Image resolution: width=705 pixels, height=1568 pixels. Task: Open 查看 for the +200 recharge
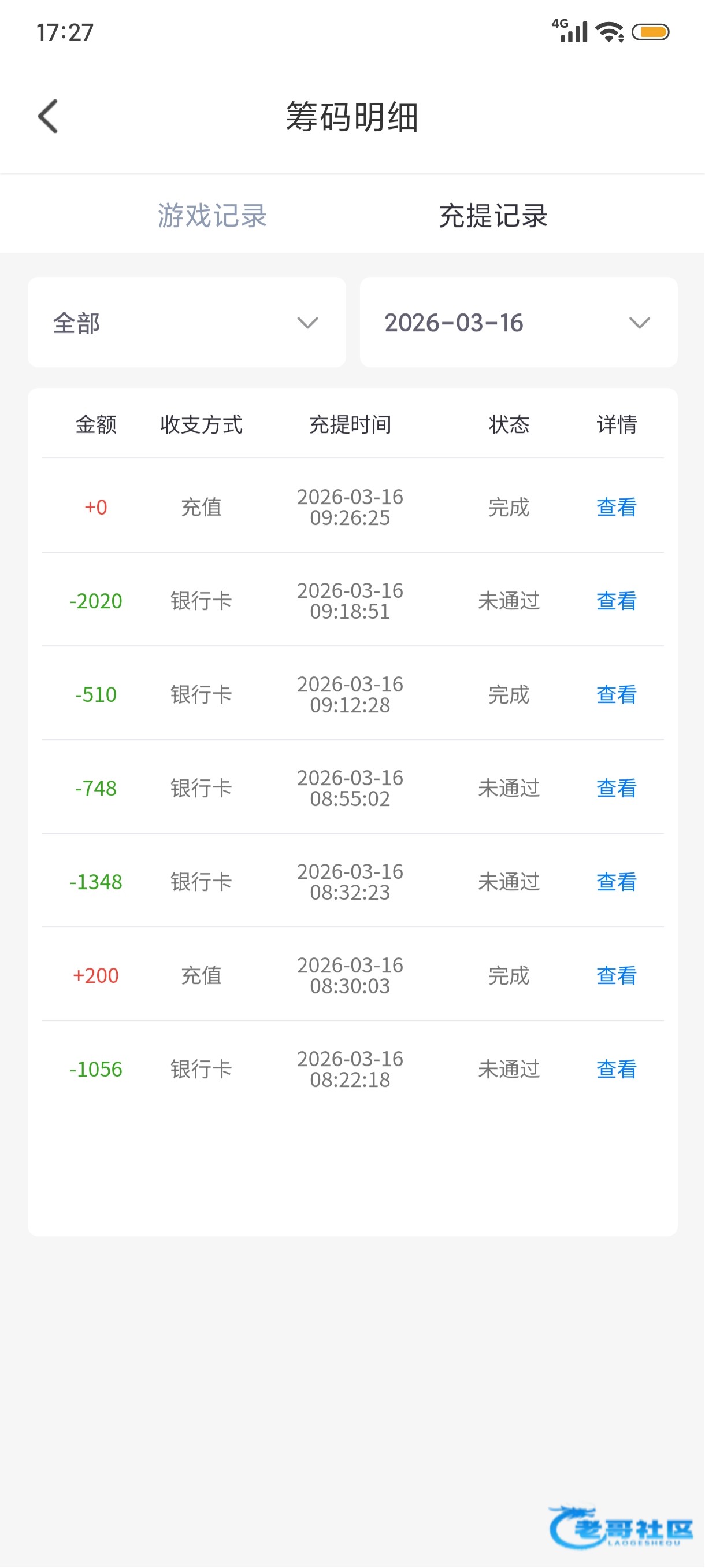pyautogui.click(x=616, y=976)
